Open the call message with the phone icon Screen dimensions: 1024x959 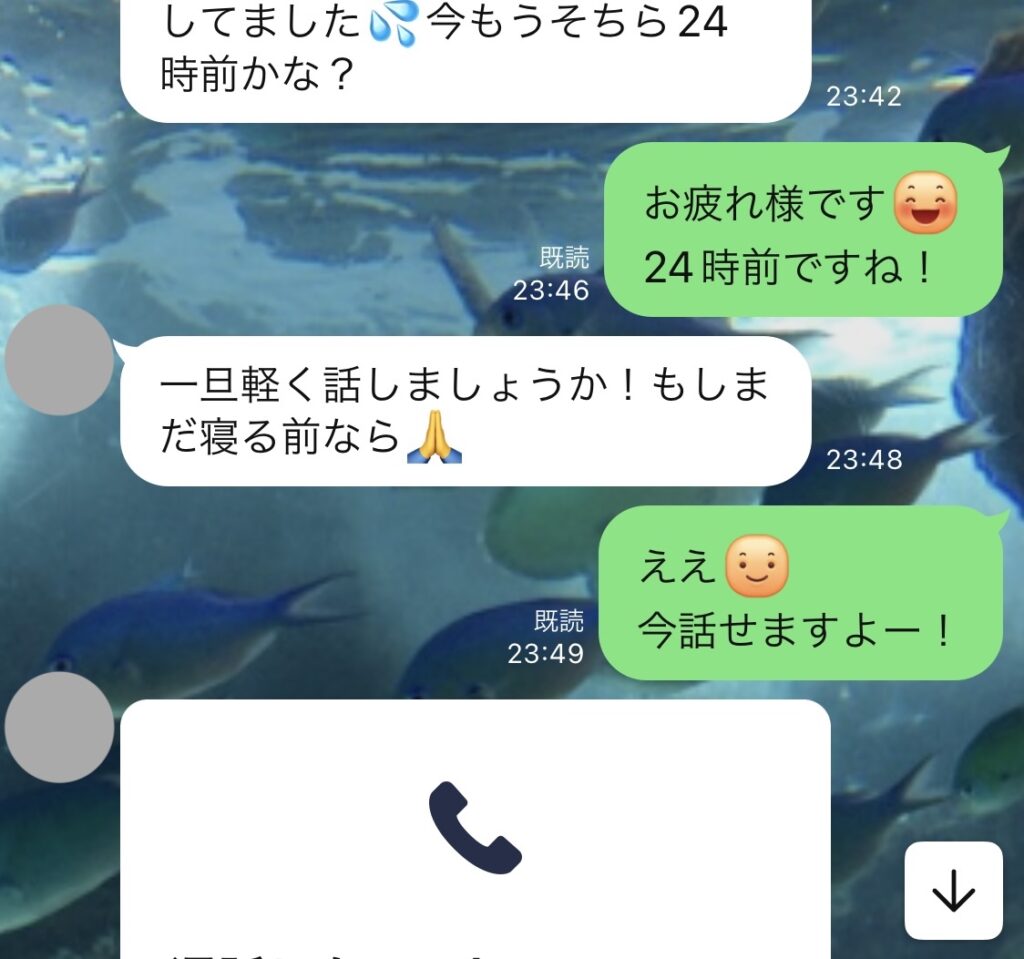pos(475,830)
